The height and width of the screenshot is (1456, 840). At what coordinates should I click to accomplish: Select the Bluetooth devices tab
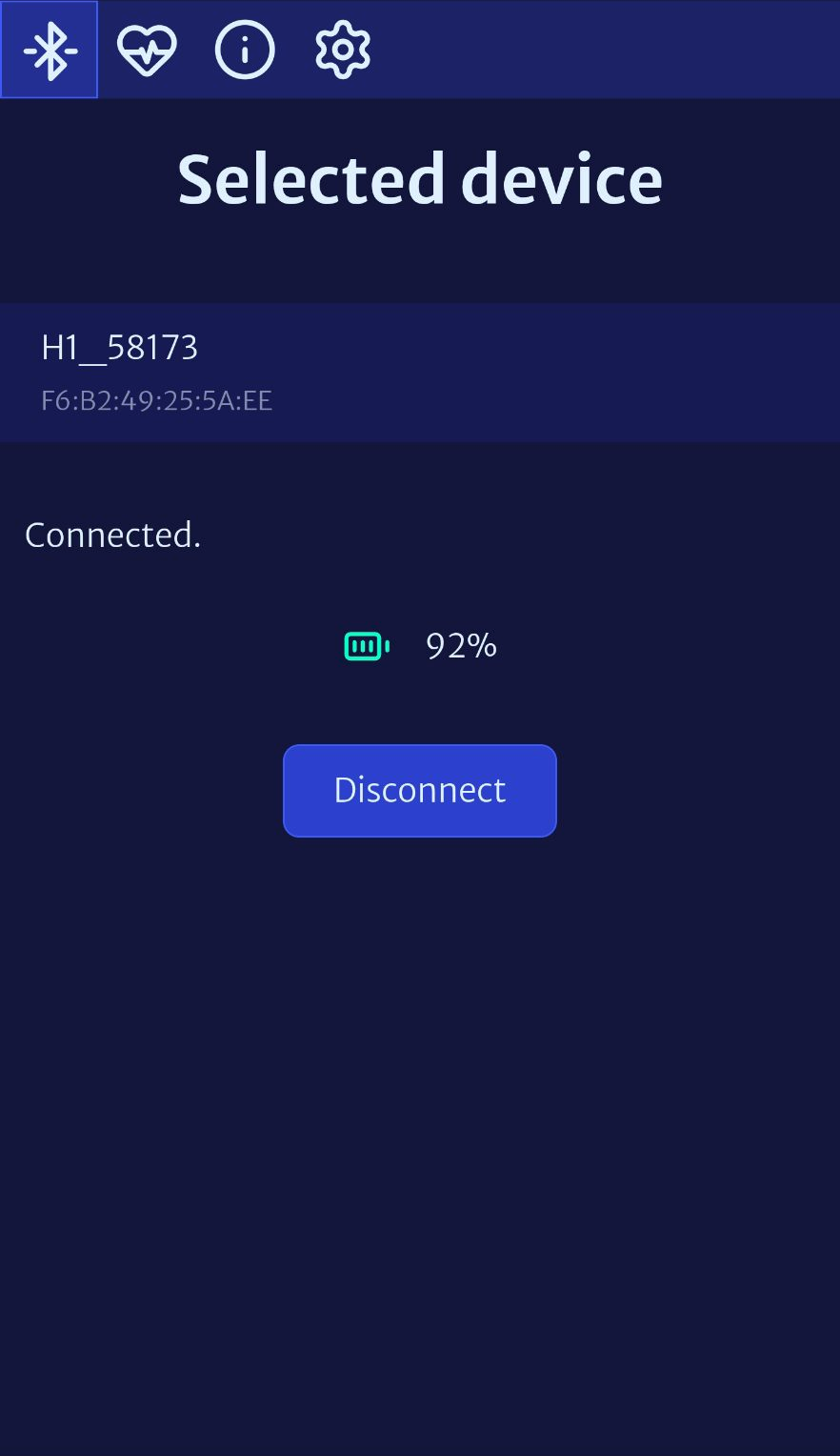[50, 50]
